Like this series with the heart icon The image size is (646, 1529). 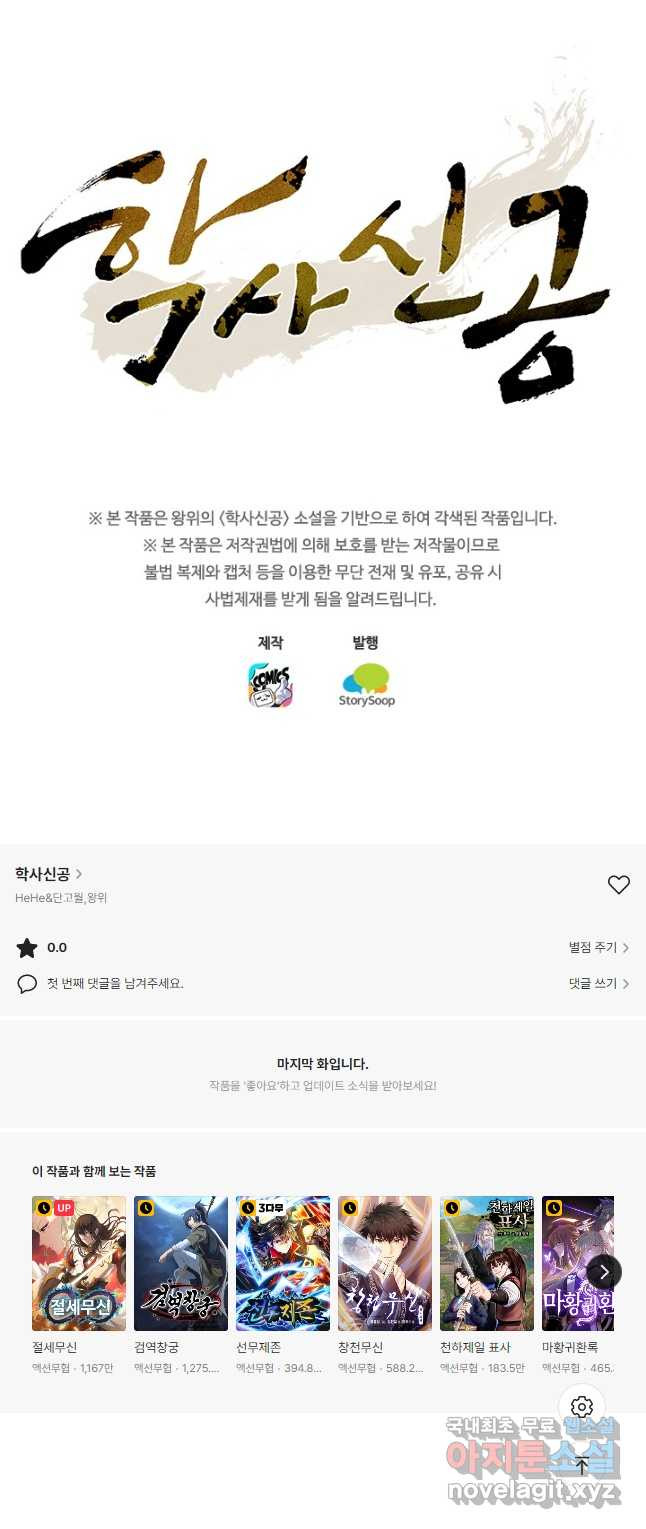(618, 884)
